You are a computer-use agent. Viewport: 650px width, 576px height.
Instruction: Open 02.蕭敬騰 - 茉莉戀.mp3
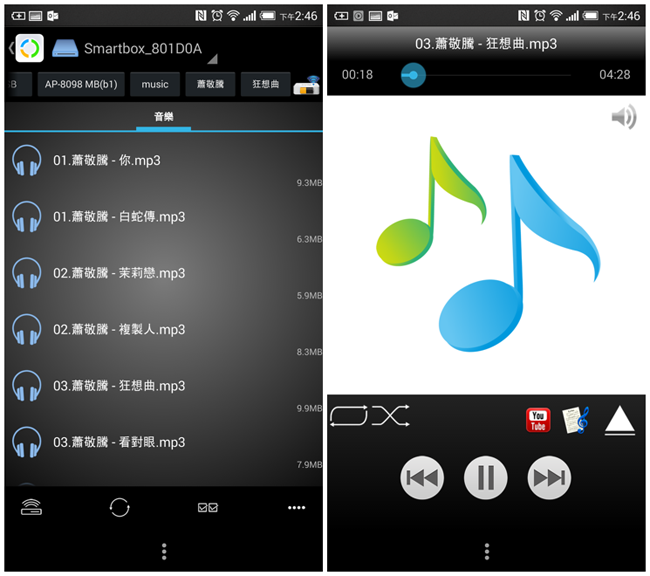pos(118,273)
